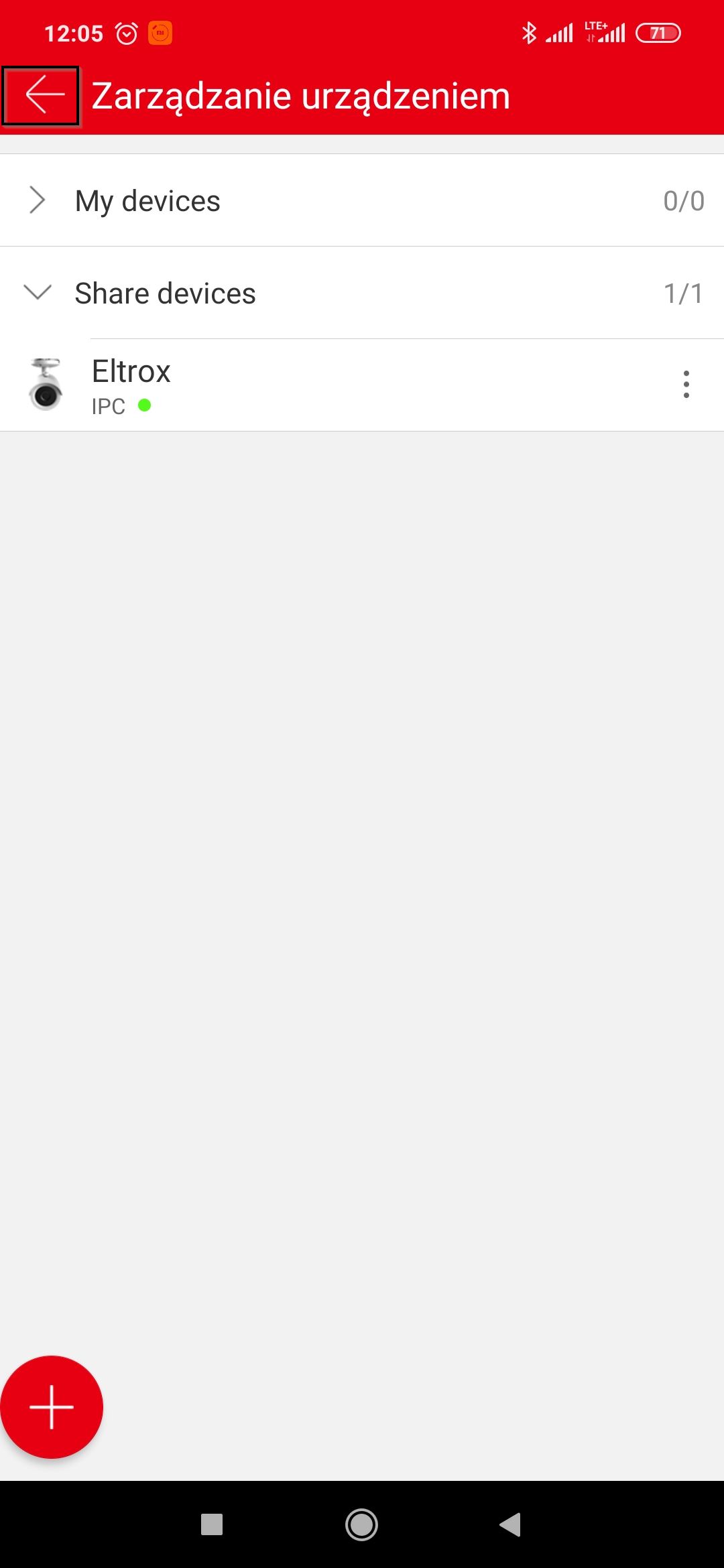Add a new device with the plus button
This screenshot has height=1568, width=724.
[52, 1407]
